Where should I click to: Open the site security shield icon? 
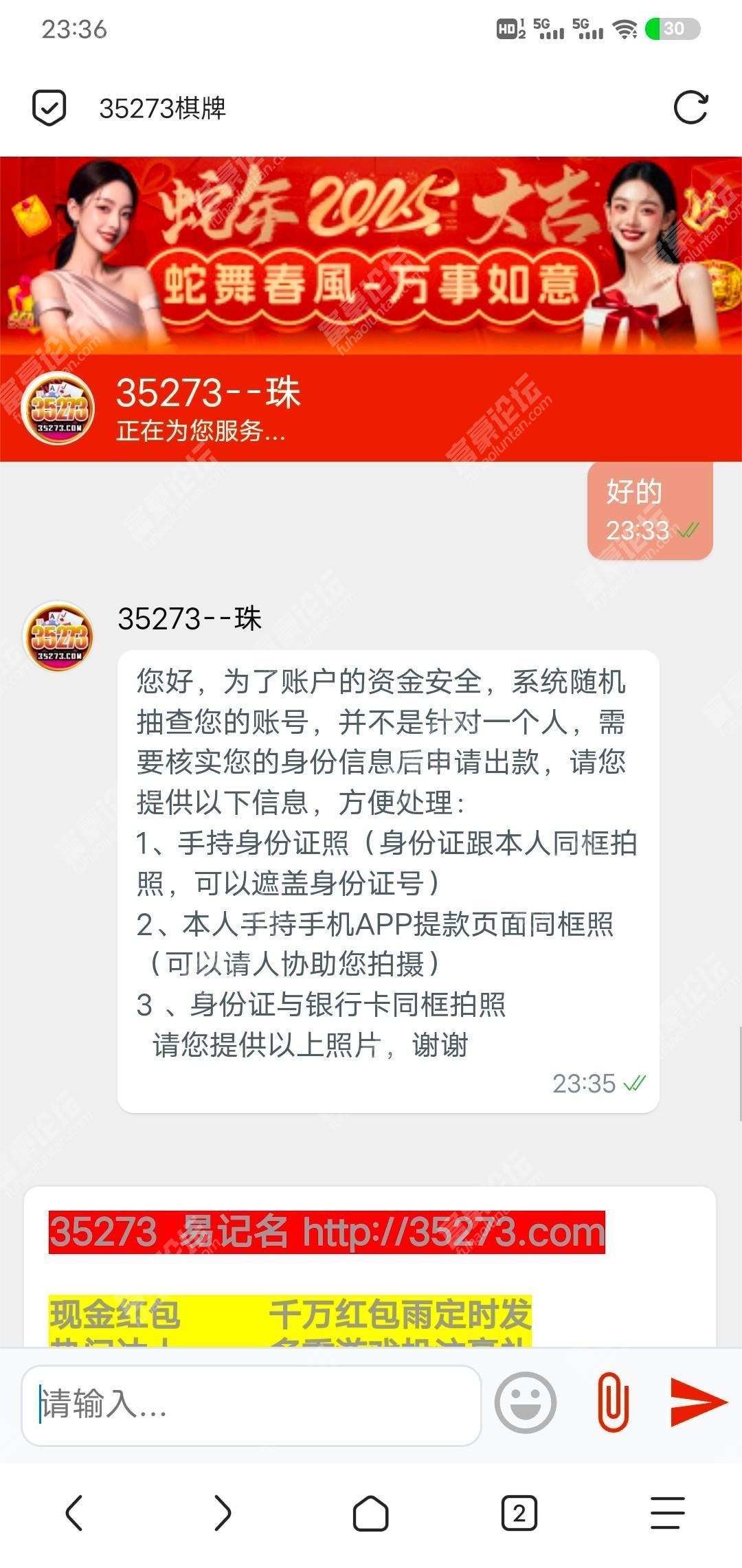click(49, 108)
